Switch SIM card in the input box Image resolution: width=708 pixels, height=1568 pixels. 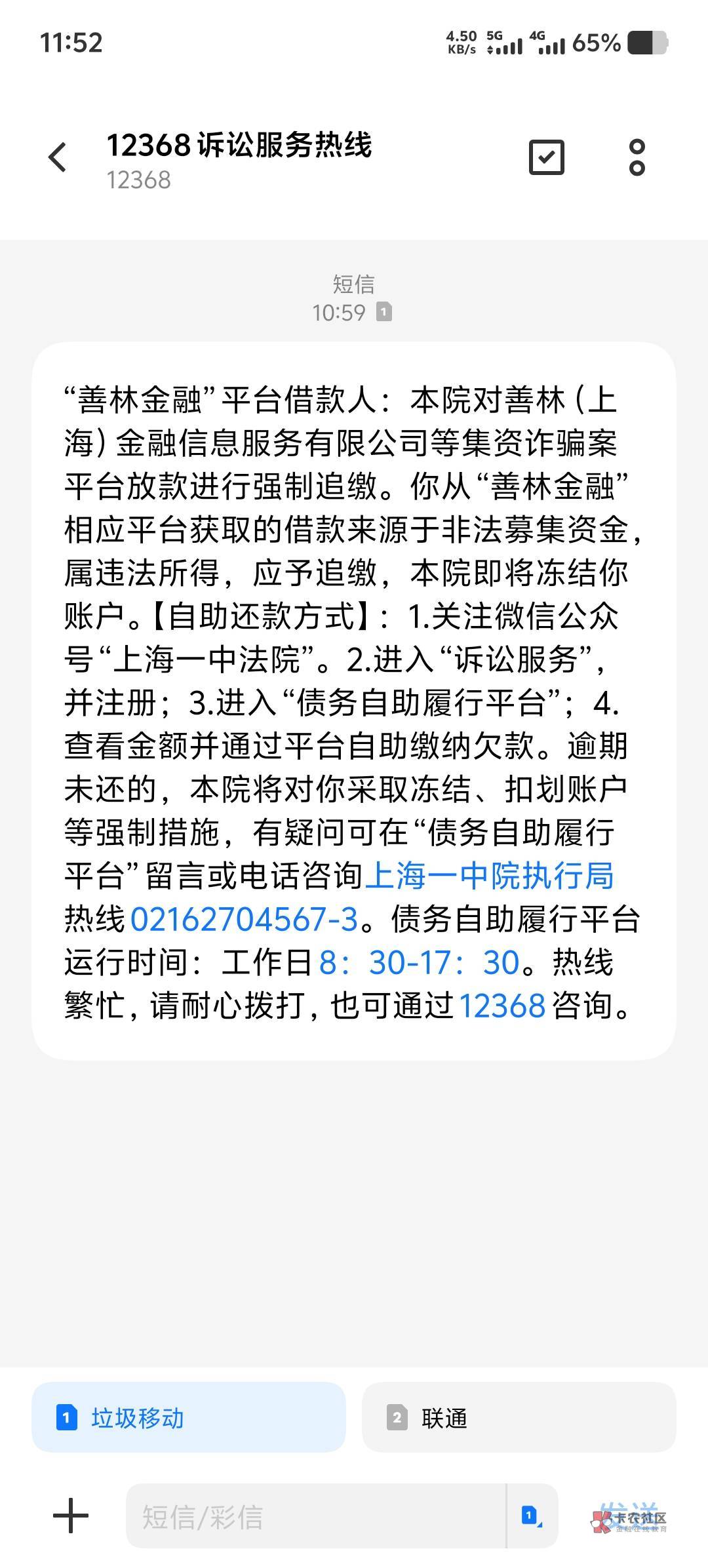point(532,1516)
